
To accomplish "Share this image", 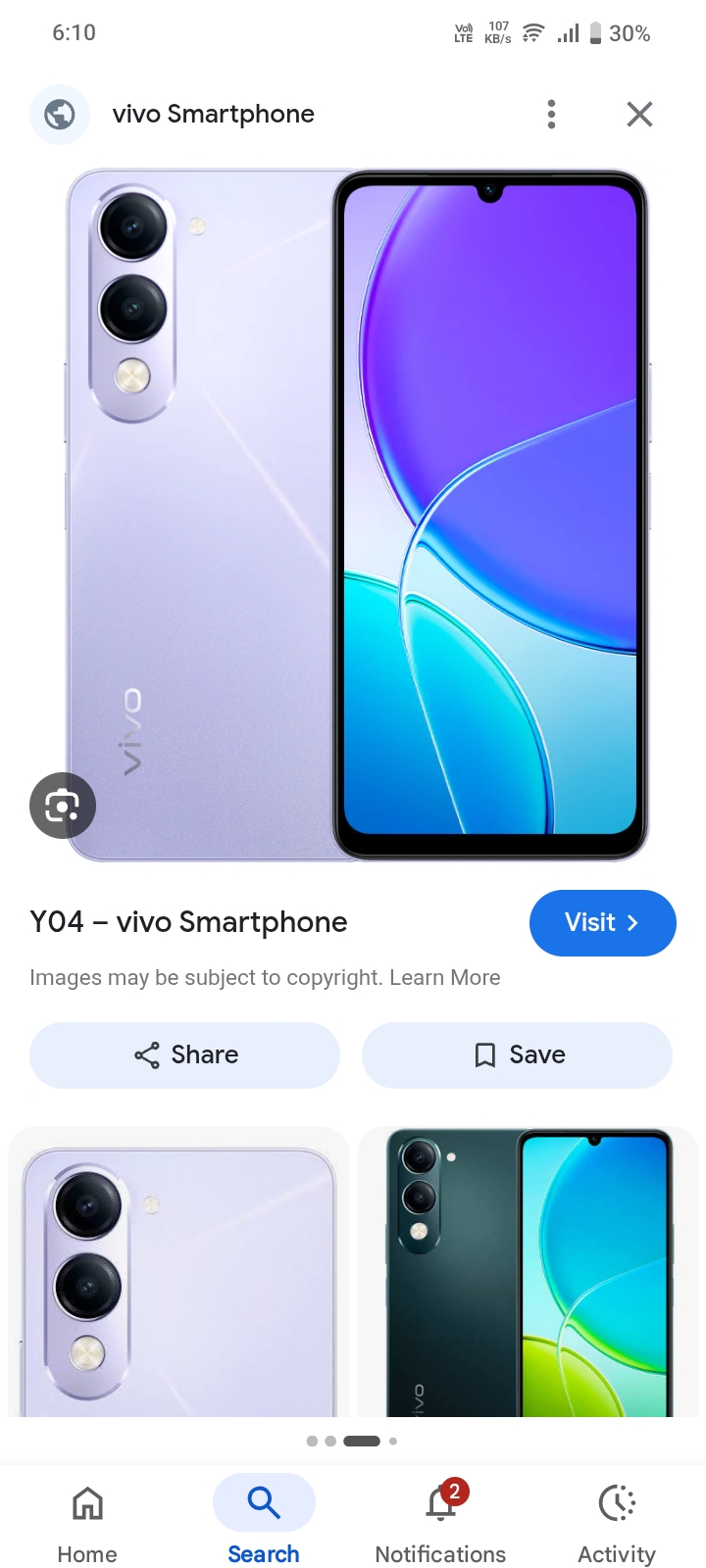I will pyautogui.click(x=184, y=1055).
